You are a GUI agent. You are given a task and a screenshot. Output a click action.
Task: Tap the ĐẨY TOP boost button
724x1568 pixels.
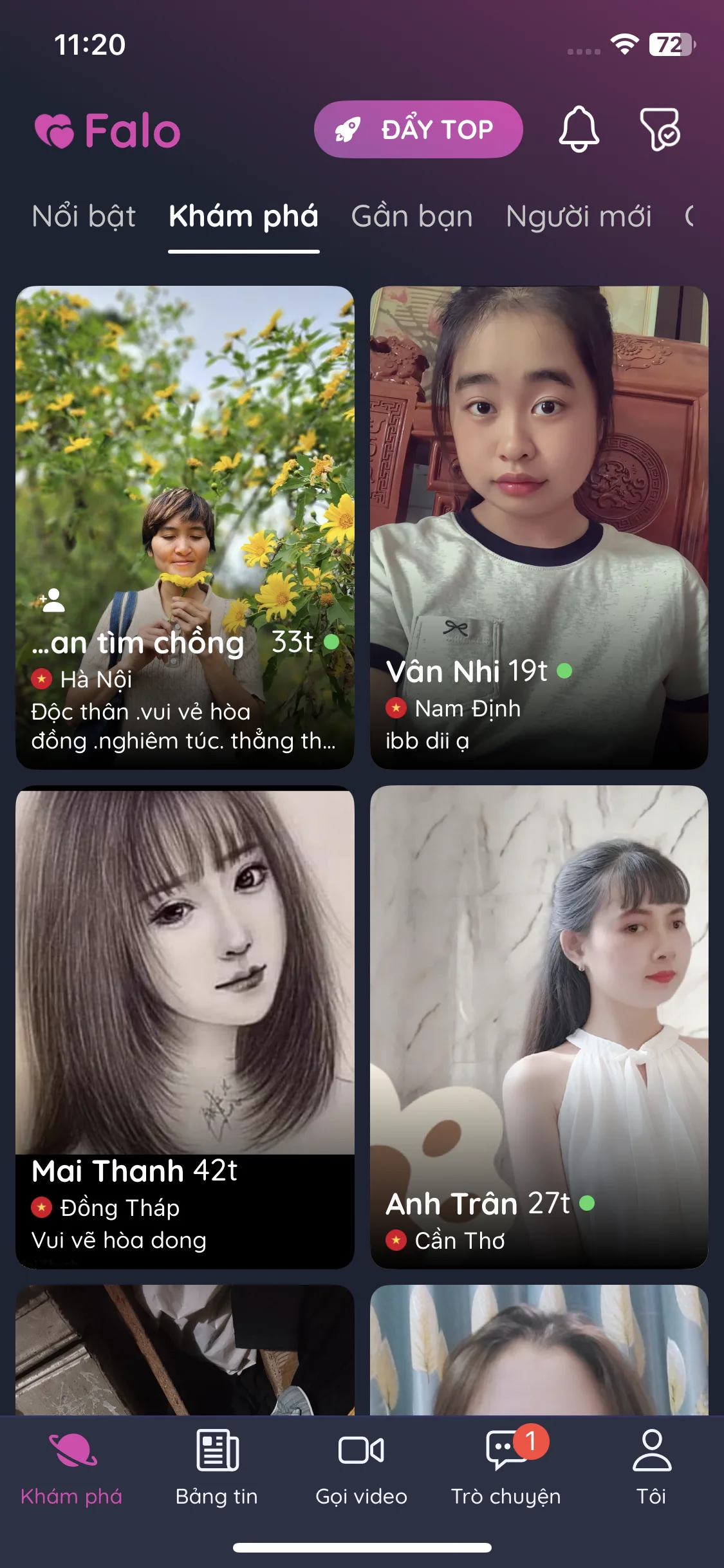coord(418,129)
